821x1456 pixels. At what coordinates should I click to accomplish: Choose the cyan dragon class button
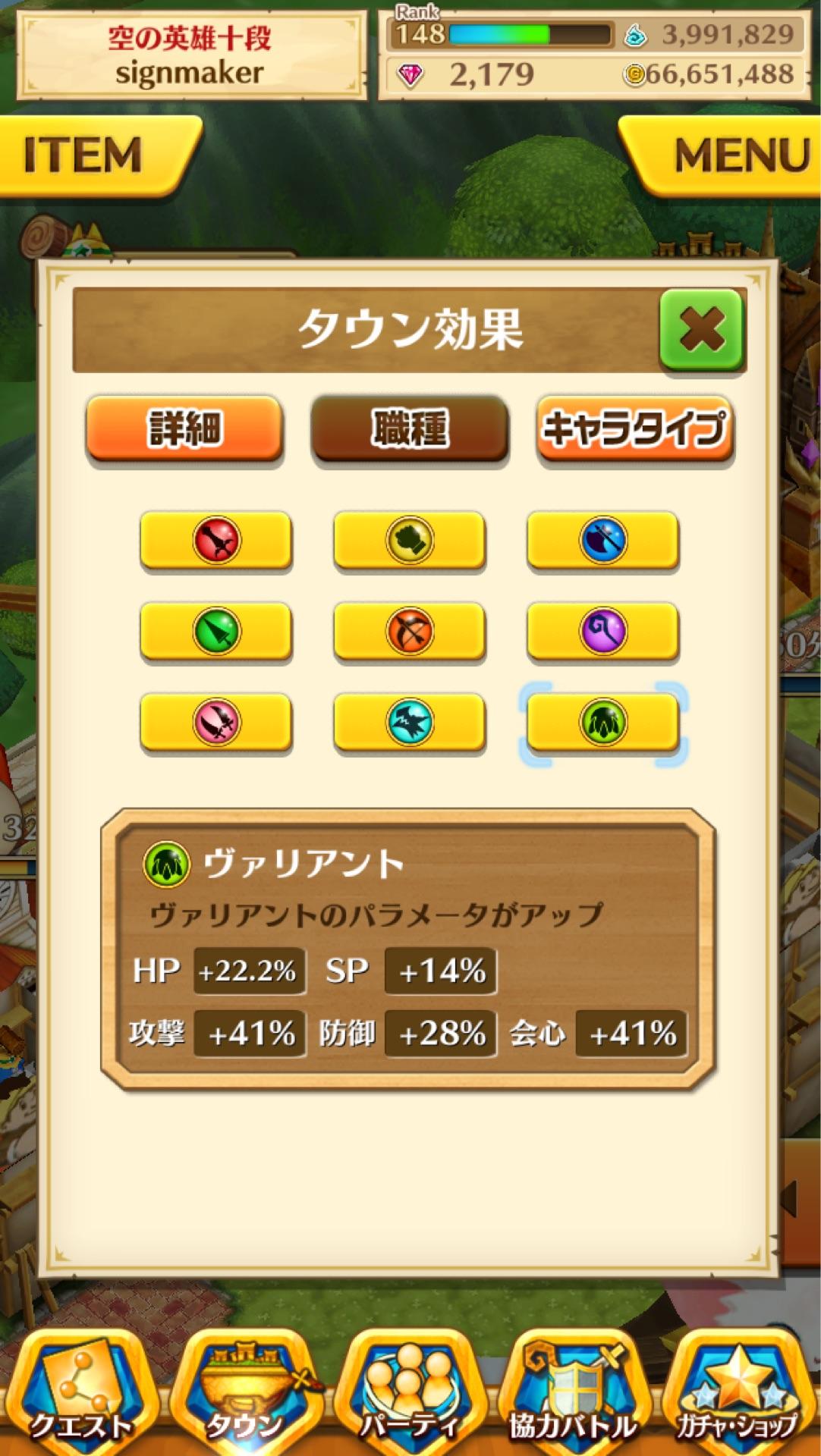pos(410,722)
